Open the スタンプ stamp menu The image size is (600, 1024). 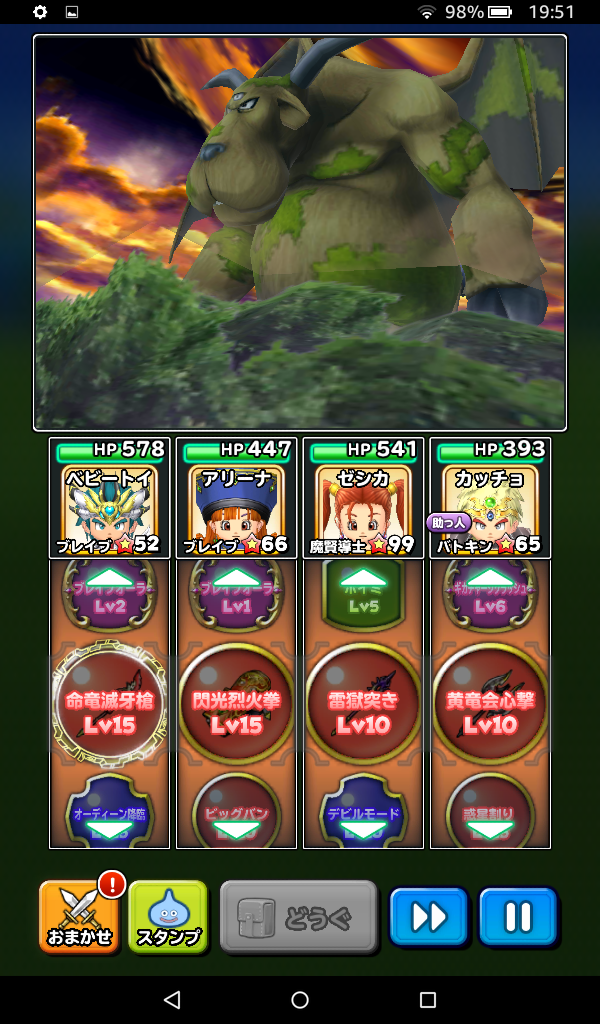coord(168,916)
